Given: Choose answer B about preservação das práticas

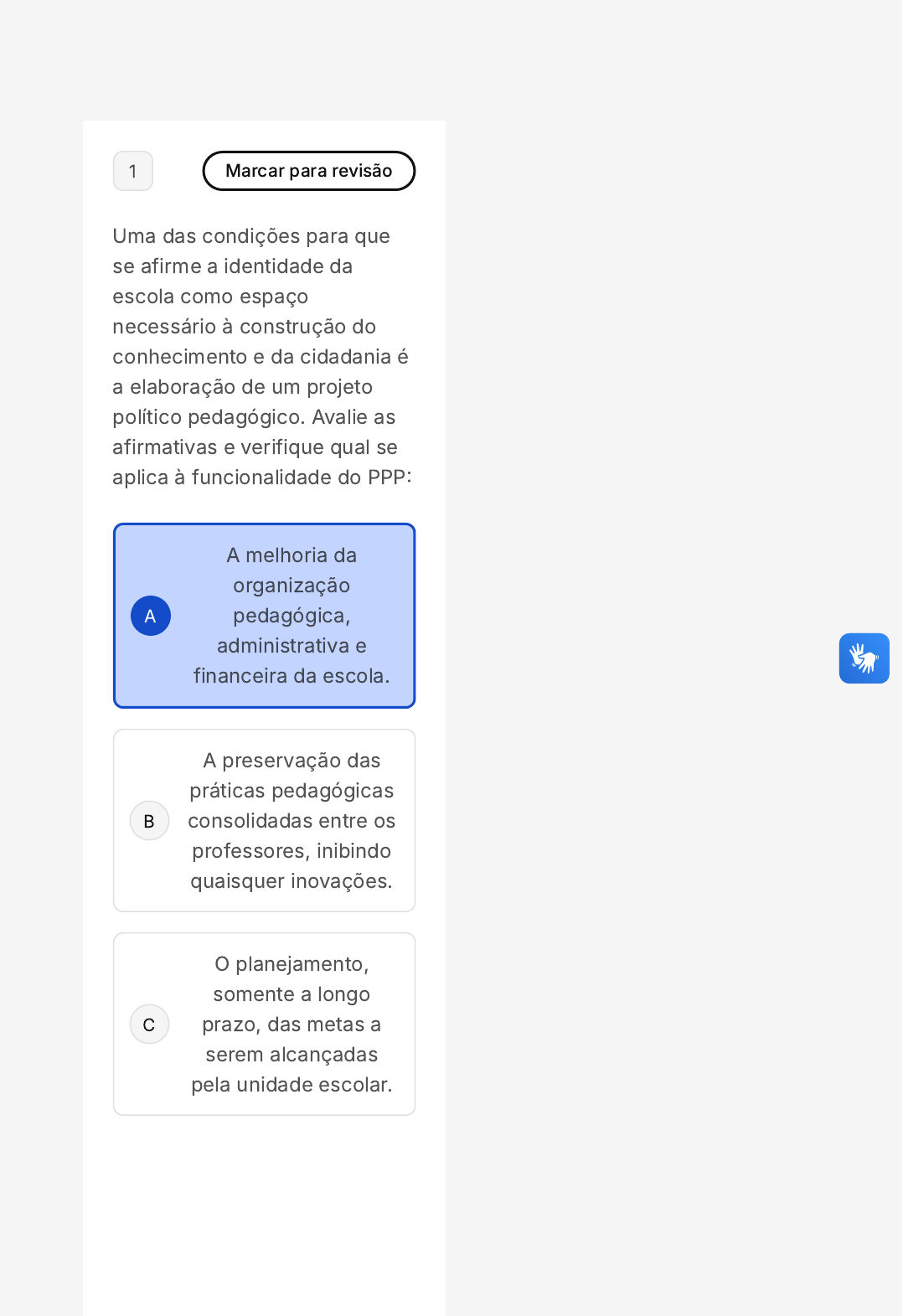Looking at the screenshot, I should (265, 820).
